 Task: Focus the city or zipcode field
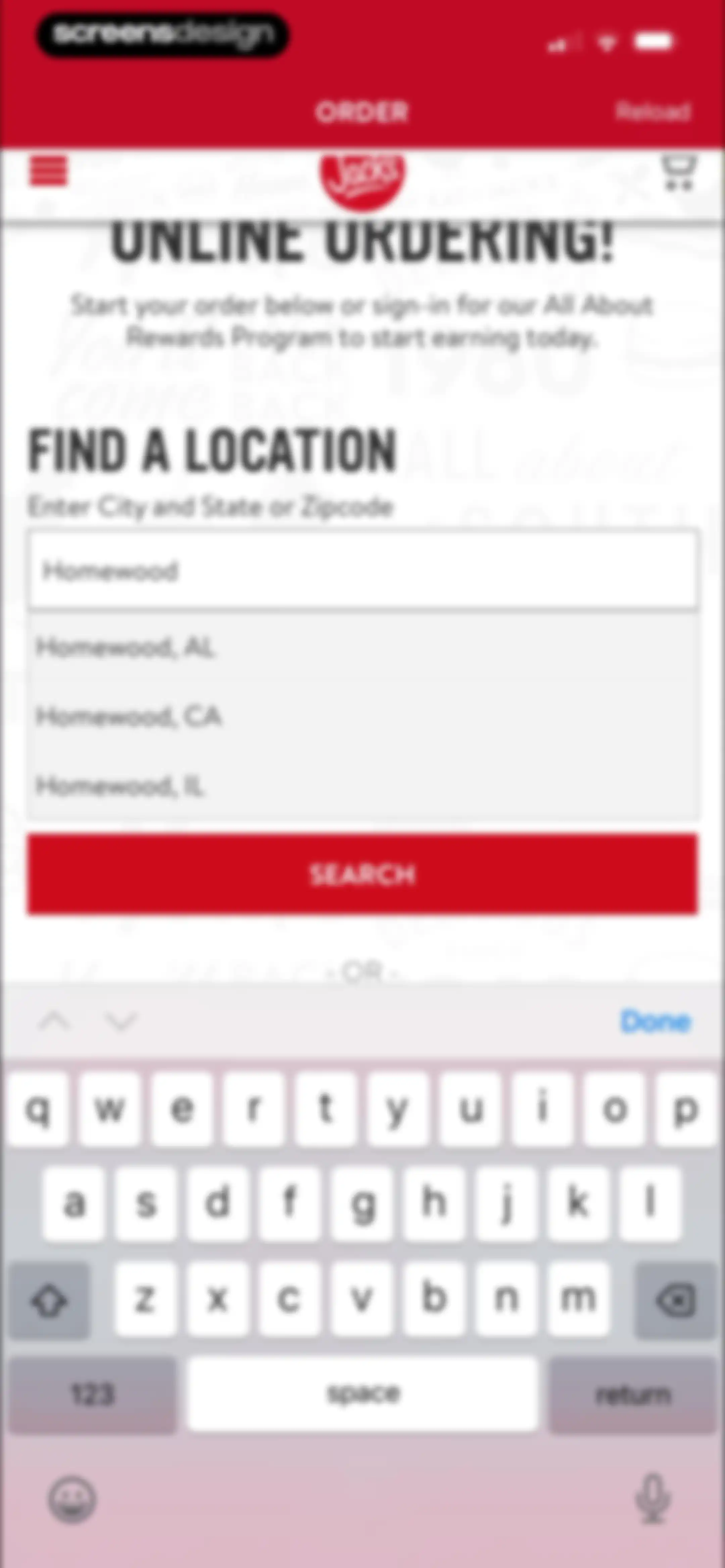click(363, 570)
